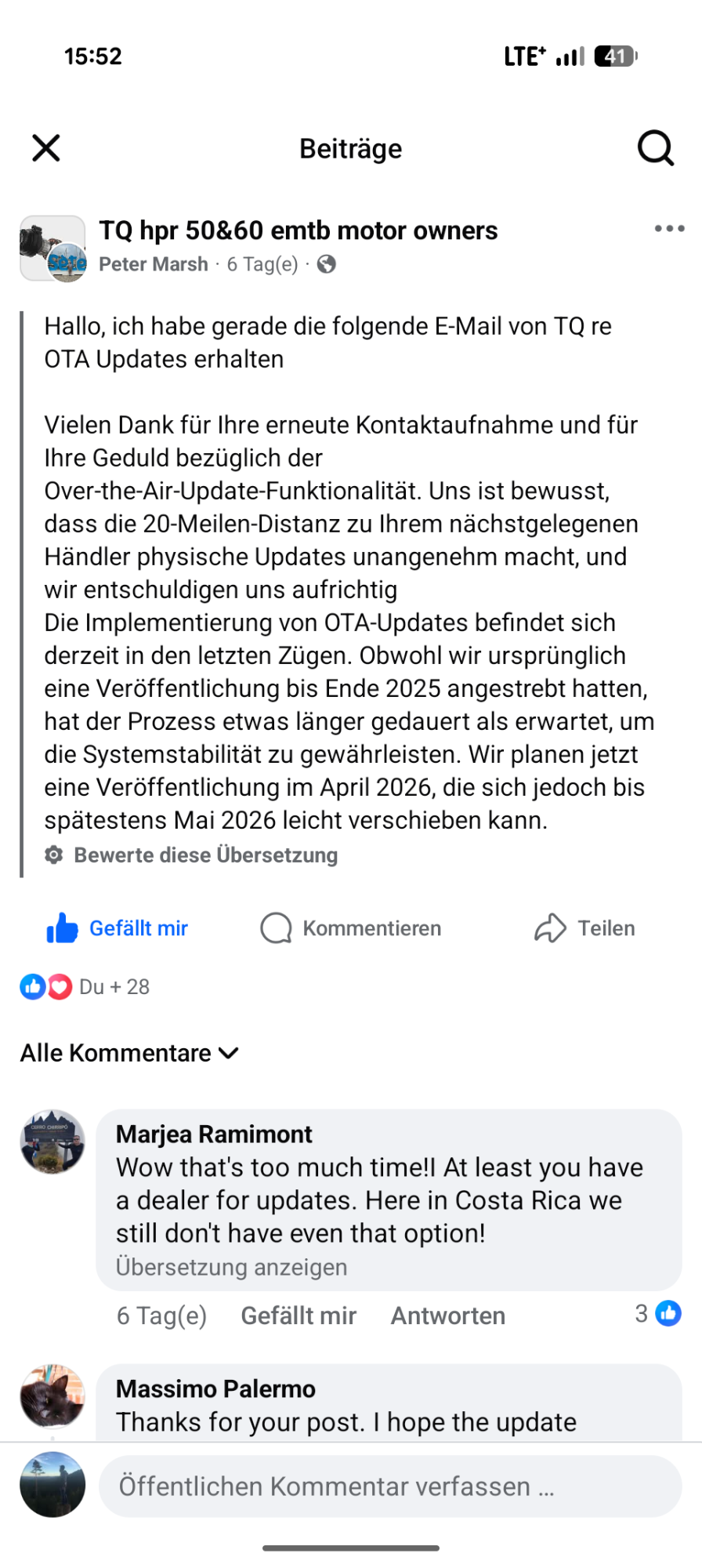Open search in Beiträge
The width and height of the screenshot is (702, 1568).
(x=655, y=147)
